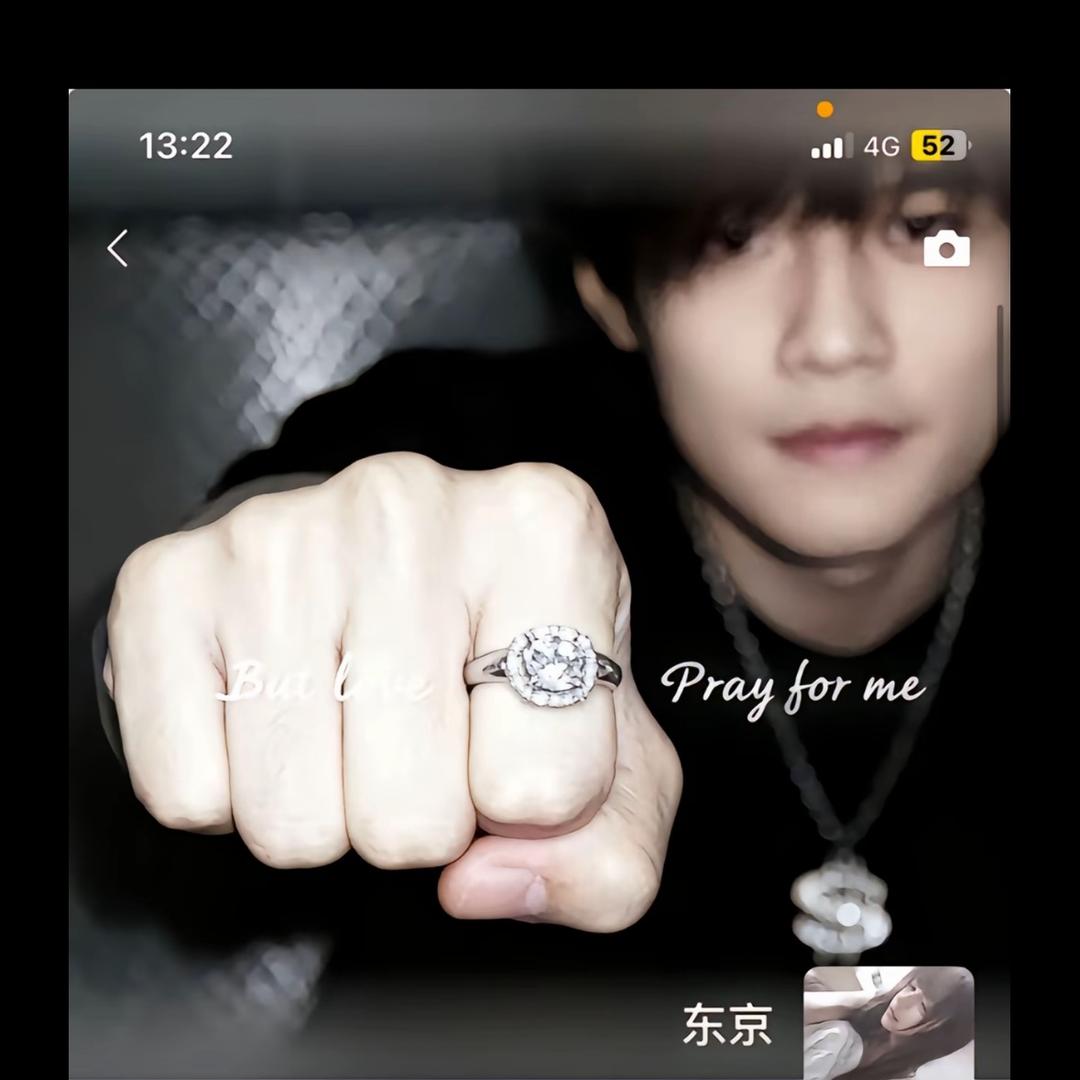Image resolution: width=1080 pixels, height=1080 pixels.
Task: Open the profile avatar next to 东京
Action: tap(888, 1020)
